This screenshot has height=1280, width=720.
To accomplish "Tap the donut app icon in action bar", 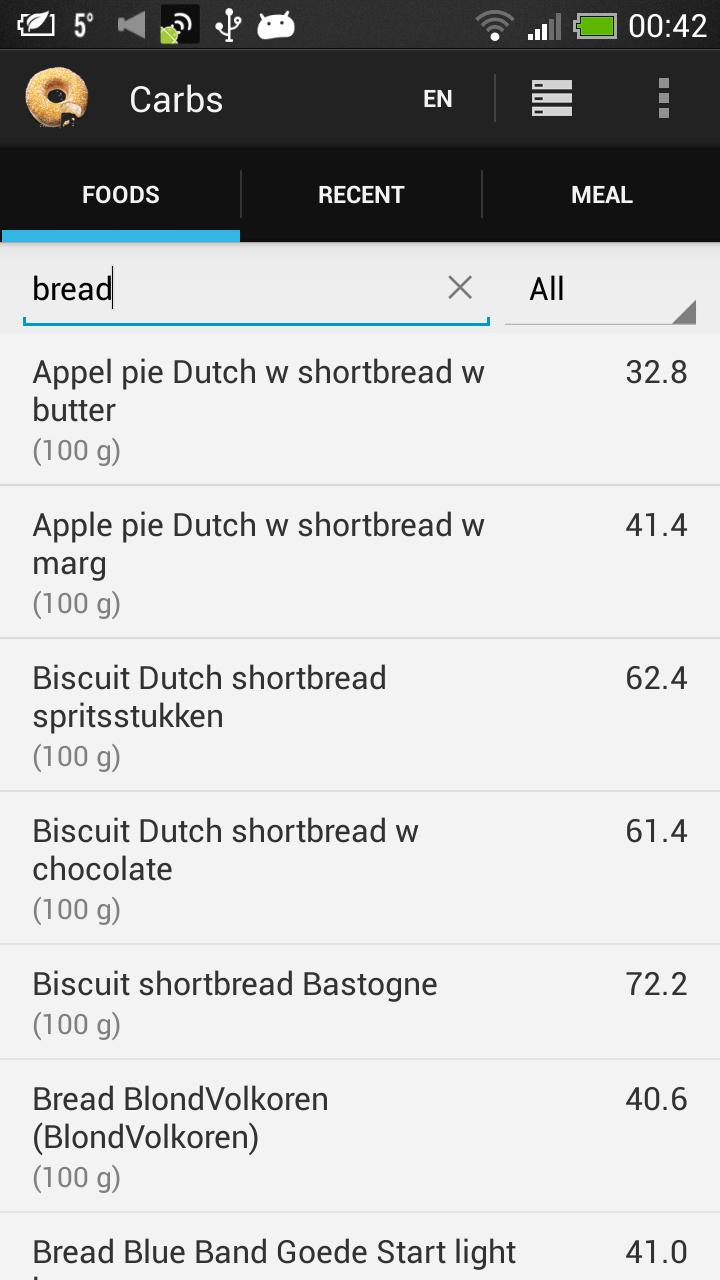I will 56,97.
